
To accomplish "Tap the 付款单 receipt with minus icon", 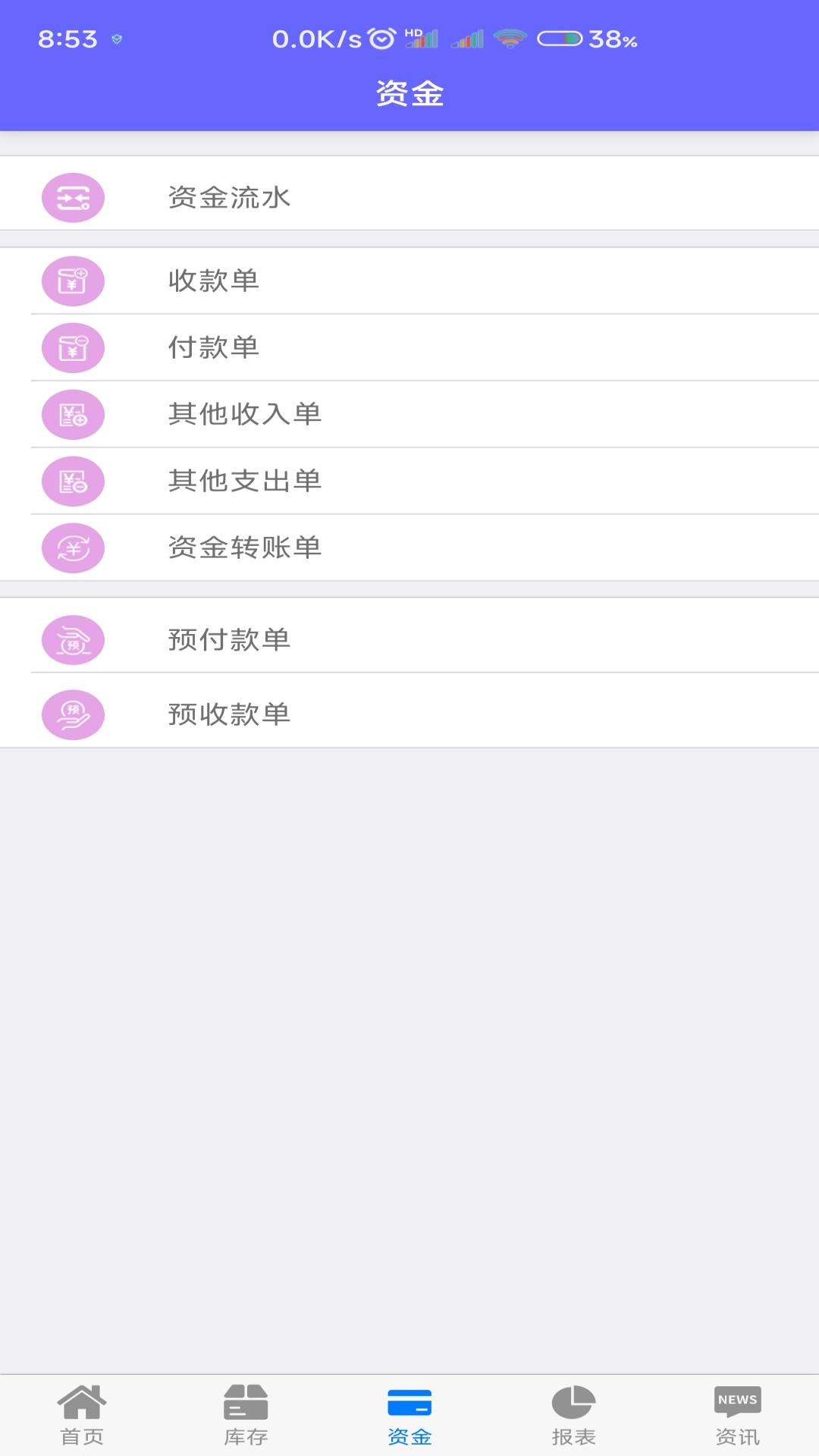I will (x=73, y=348).
